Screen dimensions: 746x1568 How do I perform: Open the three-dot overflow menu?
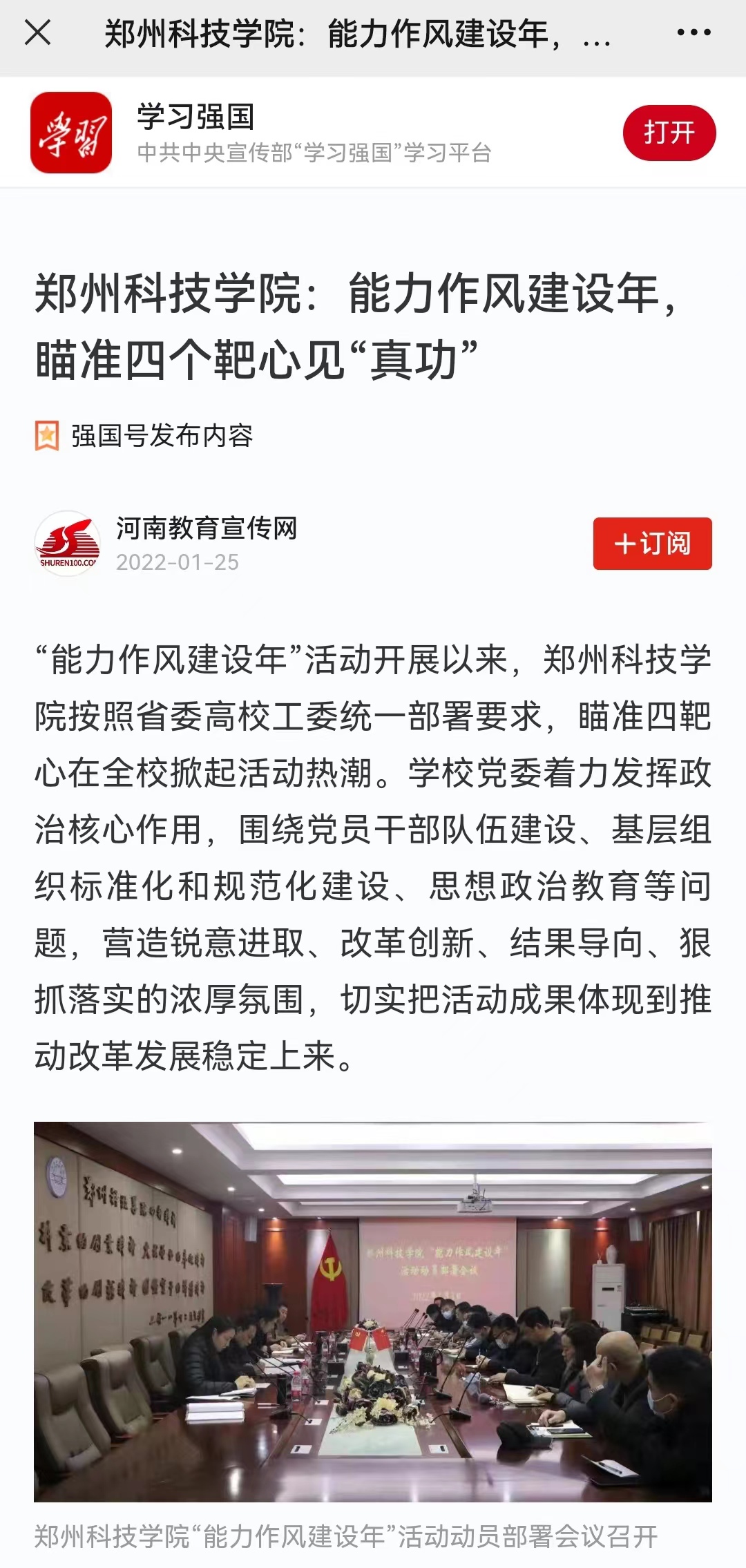point(694,32)
